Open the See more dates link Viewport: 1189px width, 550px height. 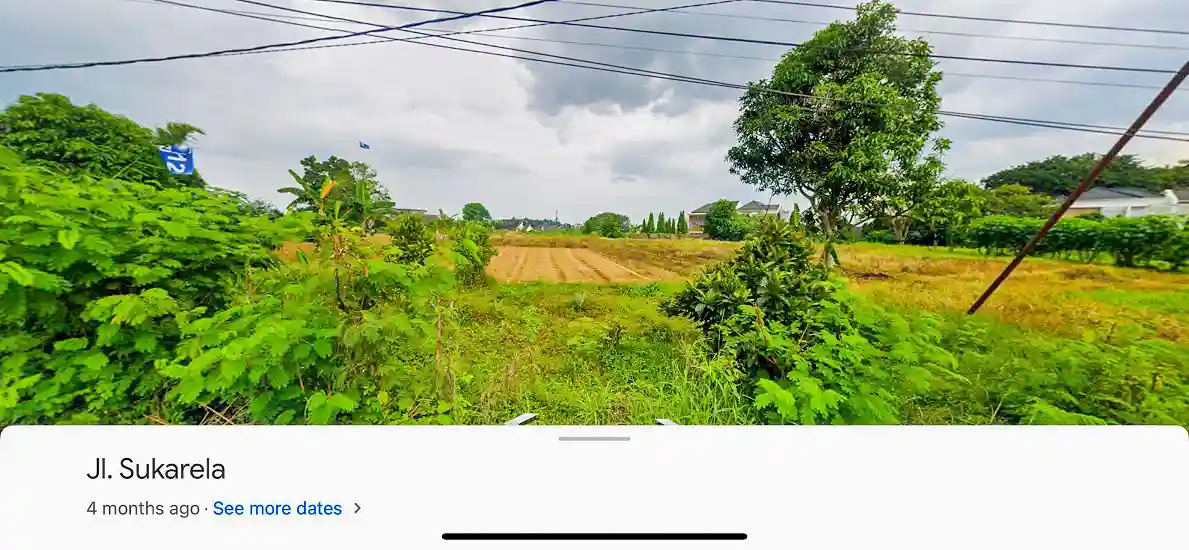click(x=277, y=508)
